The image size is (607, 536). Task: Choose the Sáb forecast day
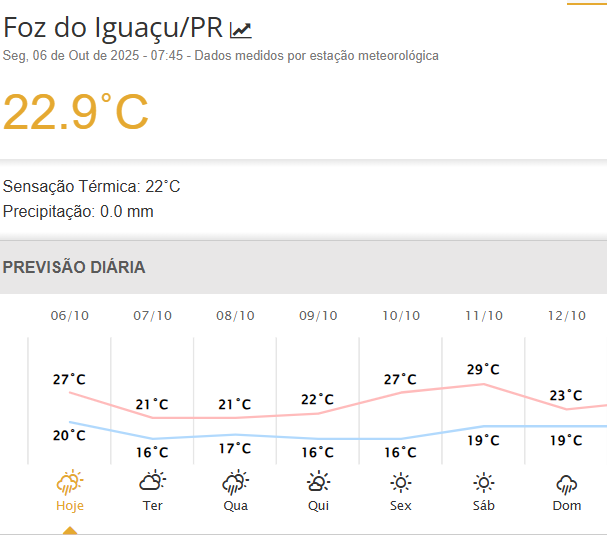coord(484,491)
